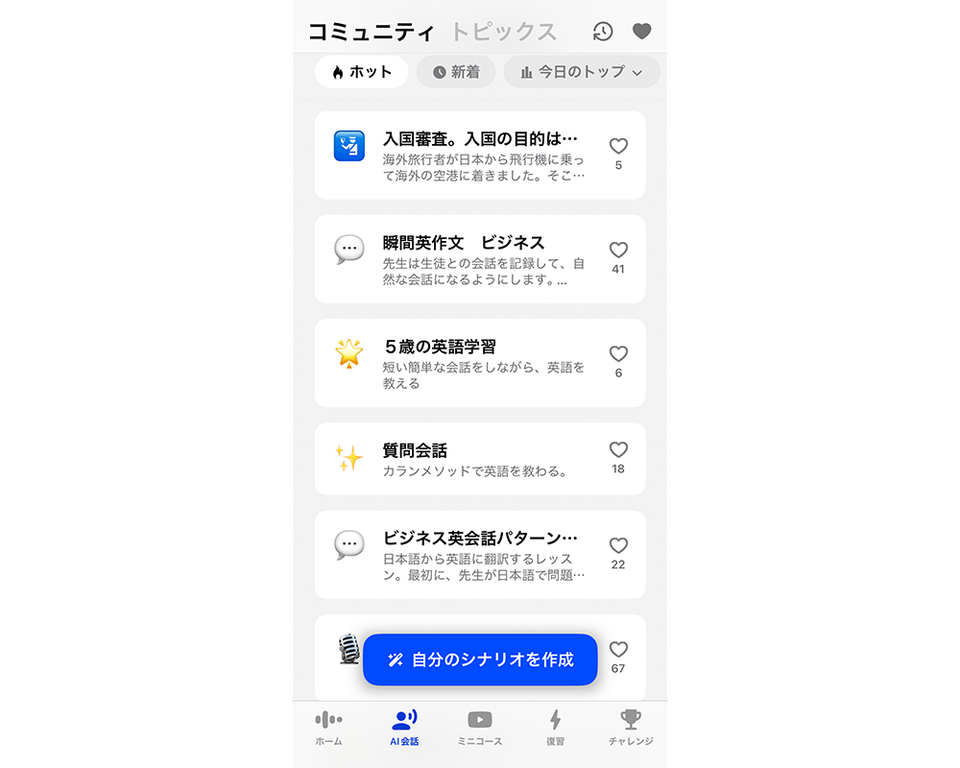
Task: Select the 新着 filter chip
Action: click(x=456, y=72)
